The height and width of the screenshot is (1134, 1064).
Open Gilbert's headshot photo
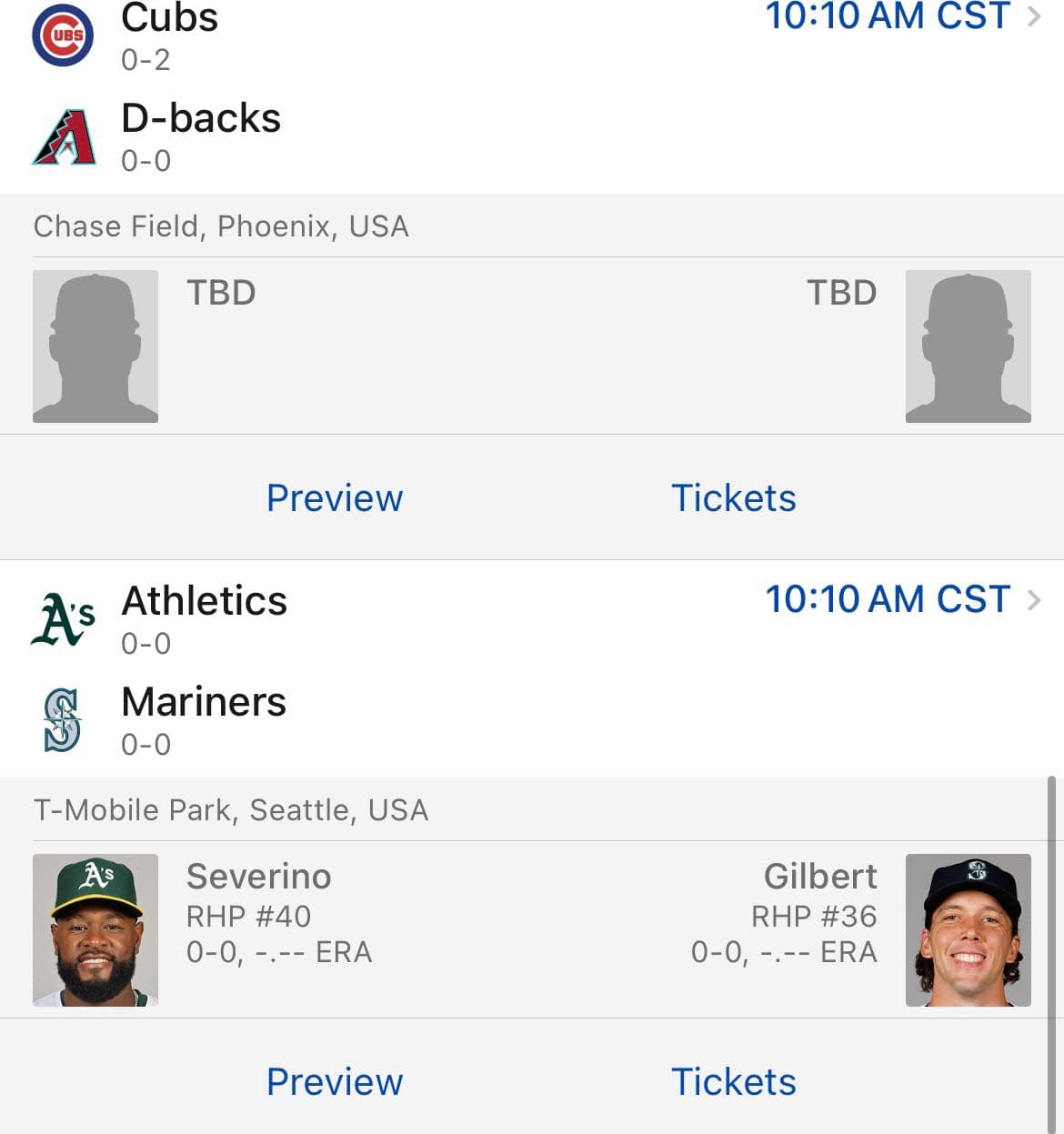point(968,928)
